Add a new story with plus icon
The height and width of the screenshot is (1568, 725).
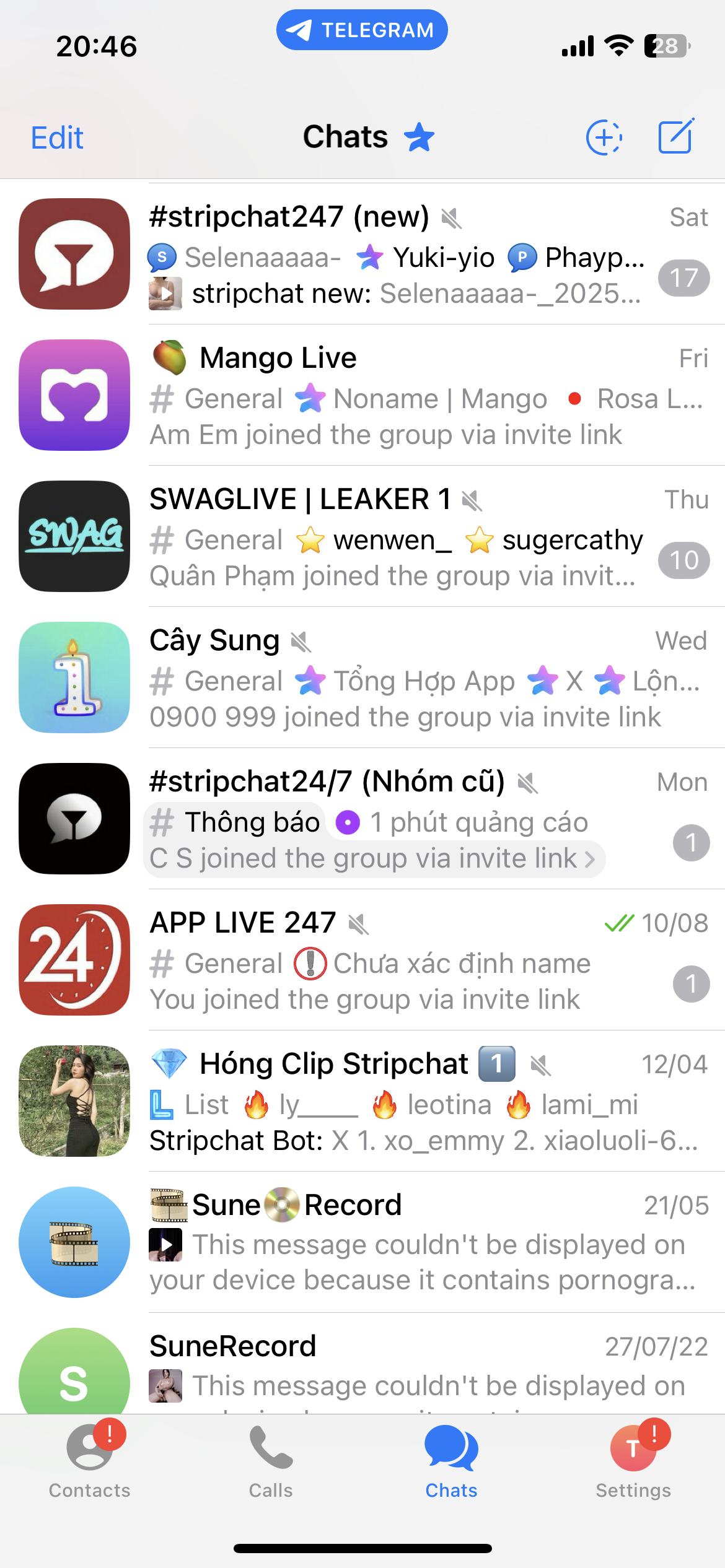(604, 137)
